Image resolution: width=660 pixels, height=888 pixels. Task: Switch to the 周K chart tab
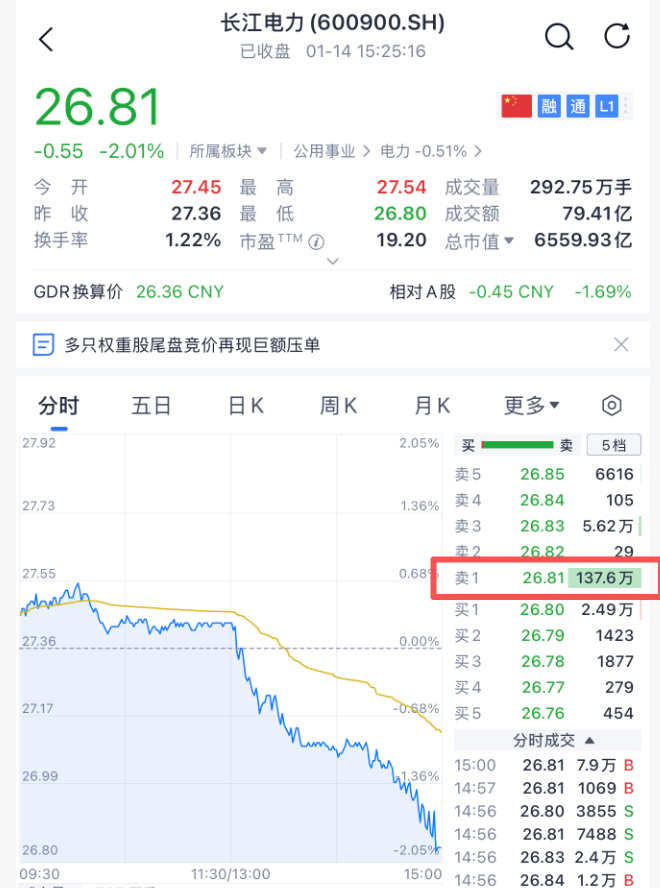tap(338, 405)
